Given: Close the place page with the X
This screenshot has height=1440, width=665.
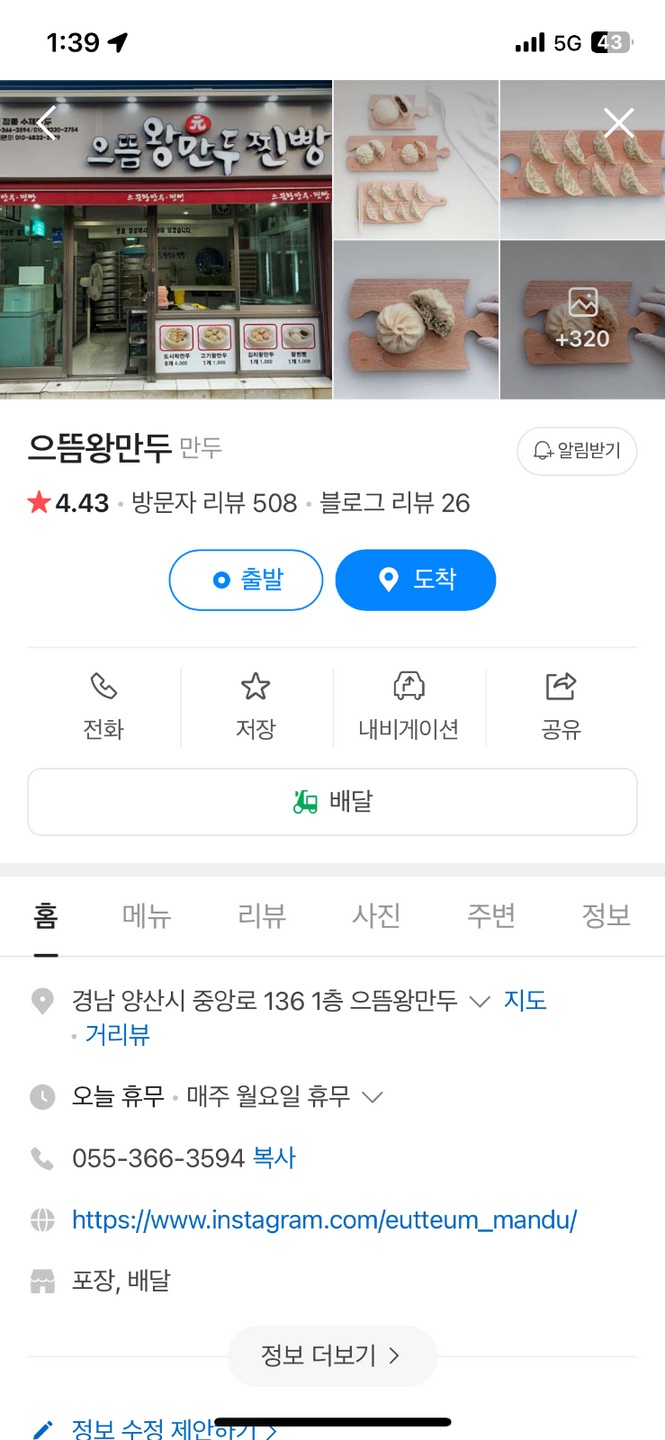Looking at the screenshot, I should (x=619, y=123).
